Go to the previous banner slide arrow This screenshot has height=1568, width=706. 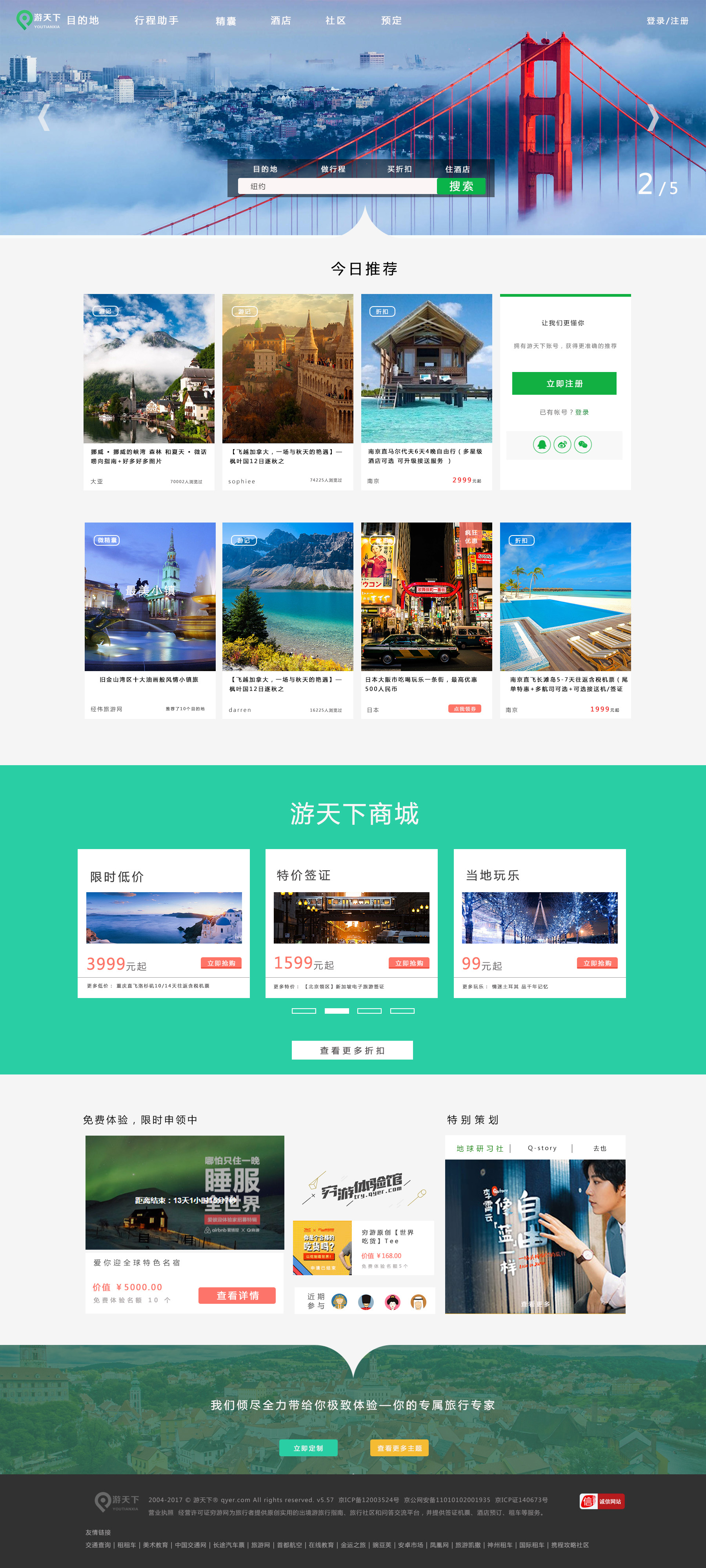(x=44, y=118)
